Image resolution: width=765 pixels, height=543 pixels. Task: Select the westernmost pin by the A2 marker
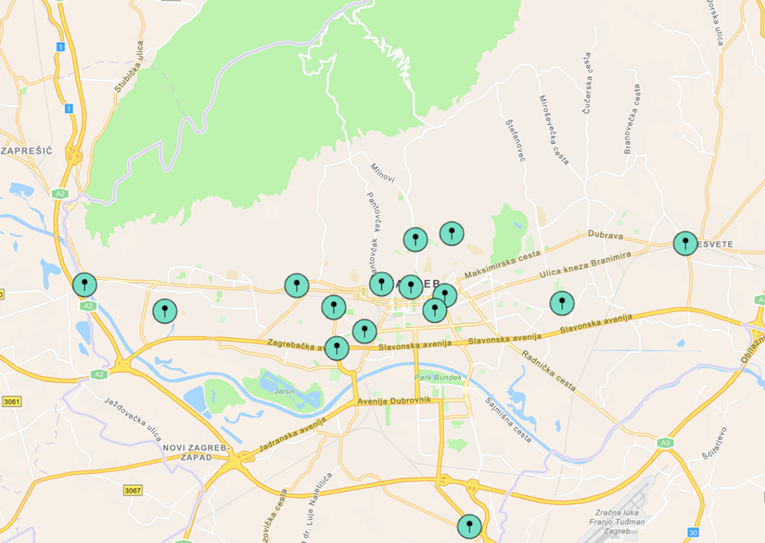pyautogui.click(x=85, y=285)
